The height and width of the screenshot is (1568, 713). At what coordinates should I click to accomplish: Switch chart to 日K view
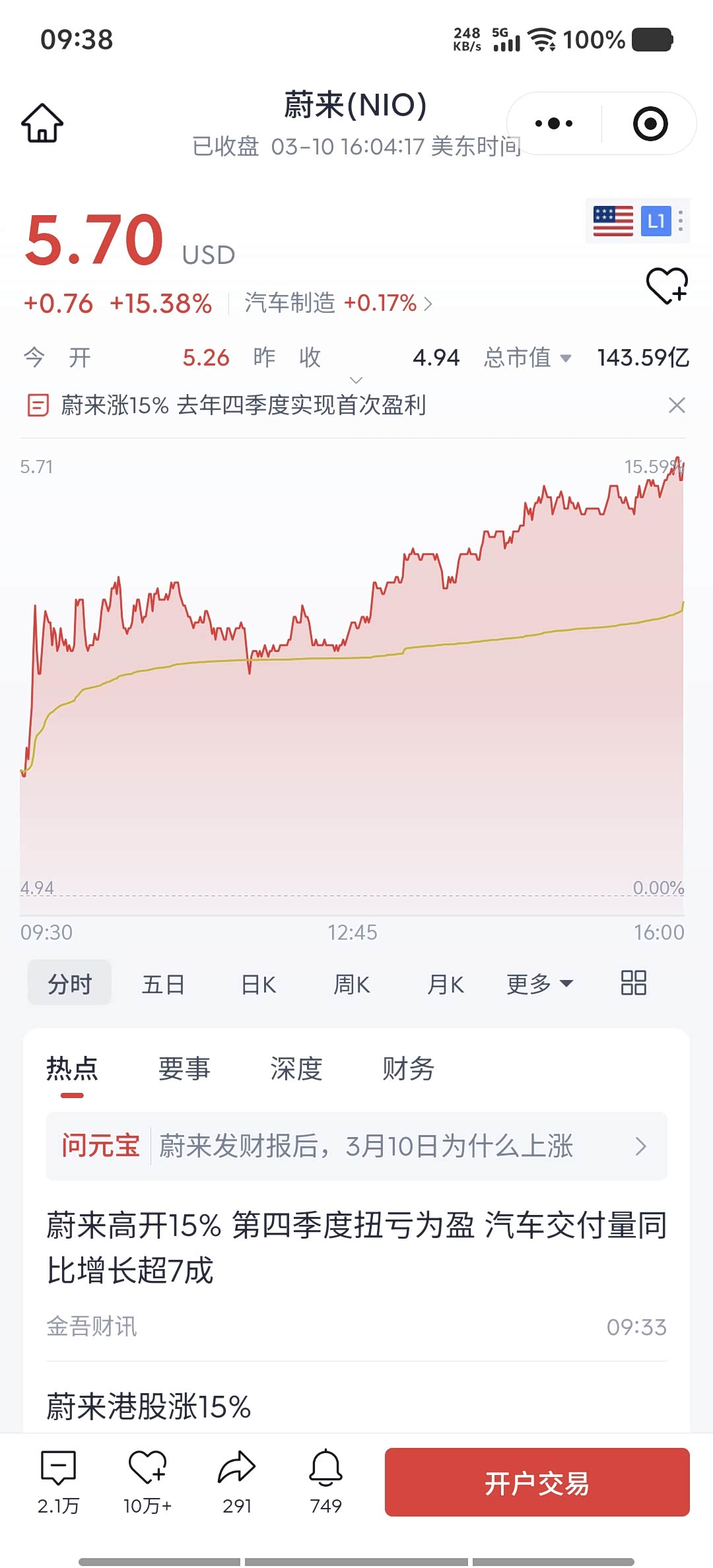(258, 984)
